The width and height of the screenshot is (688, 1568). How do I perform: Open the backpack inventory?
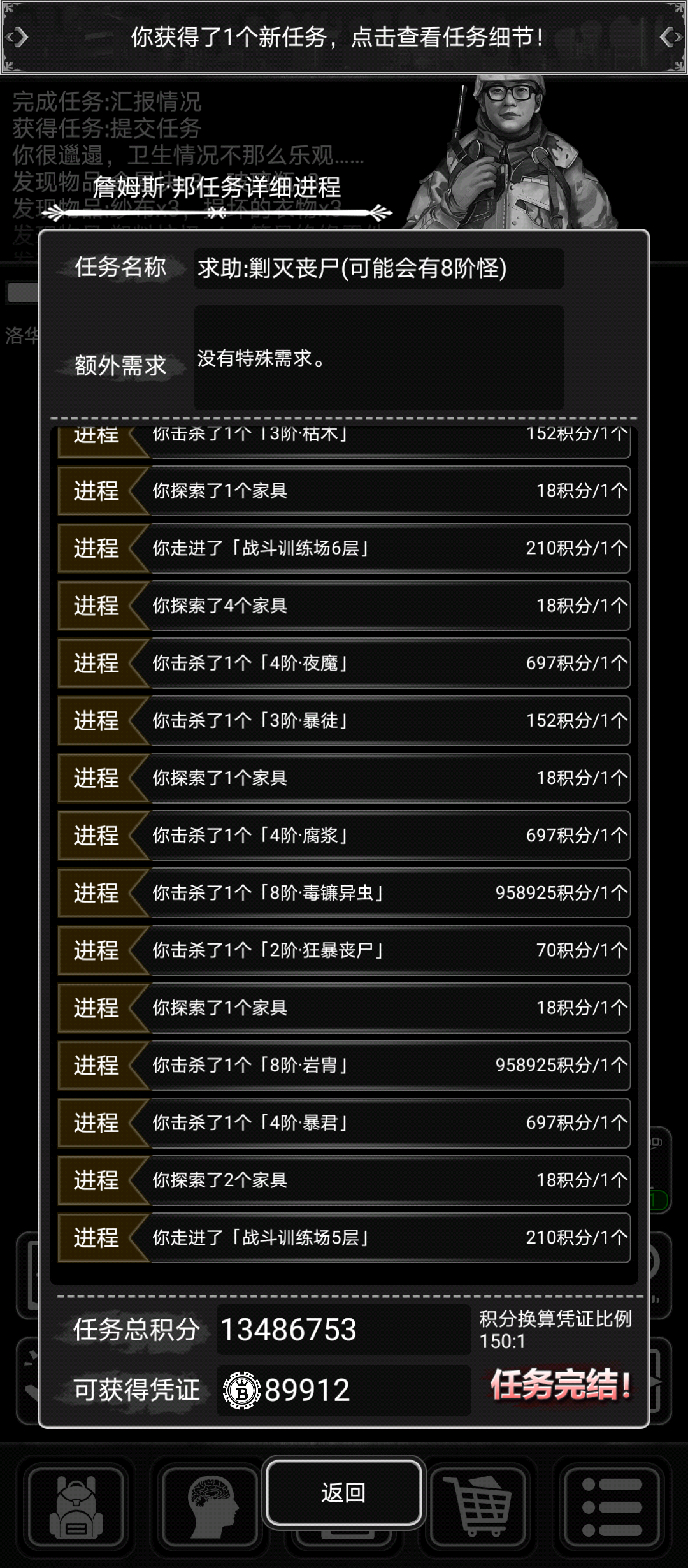pos(76,1504)
